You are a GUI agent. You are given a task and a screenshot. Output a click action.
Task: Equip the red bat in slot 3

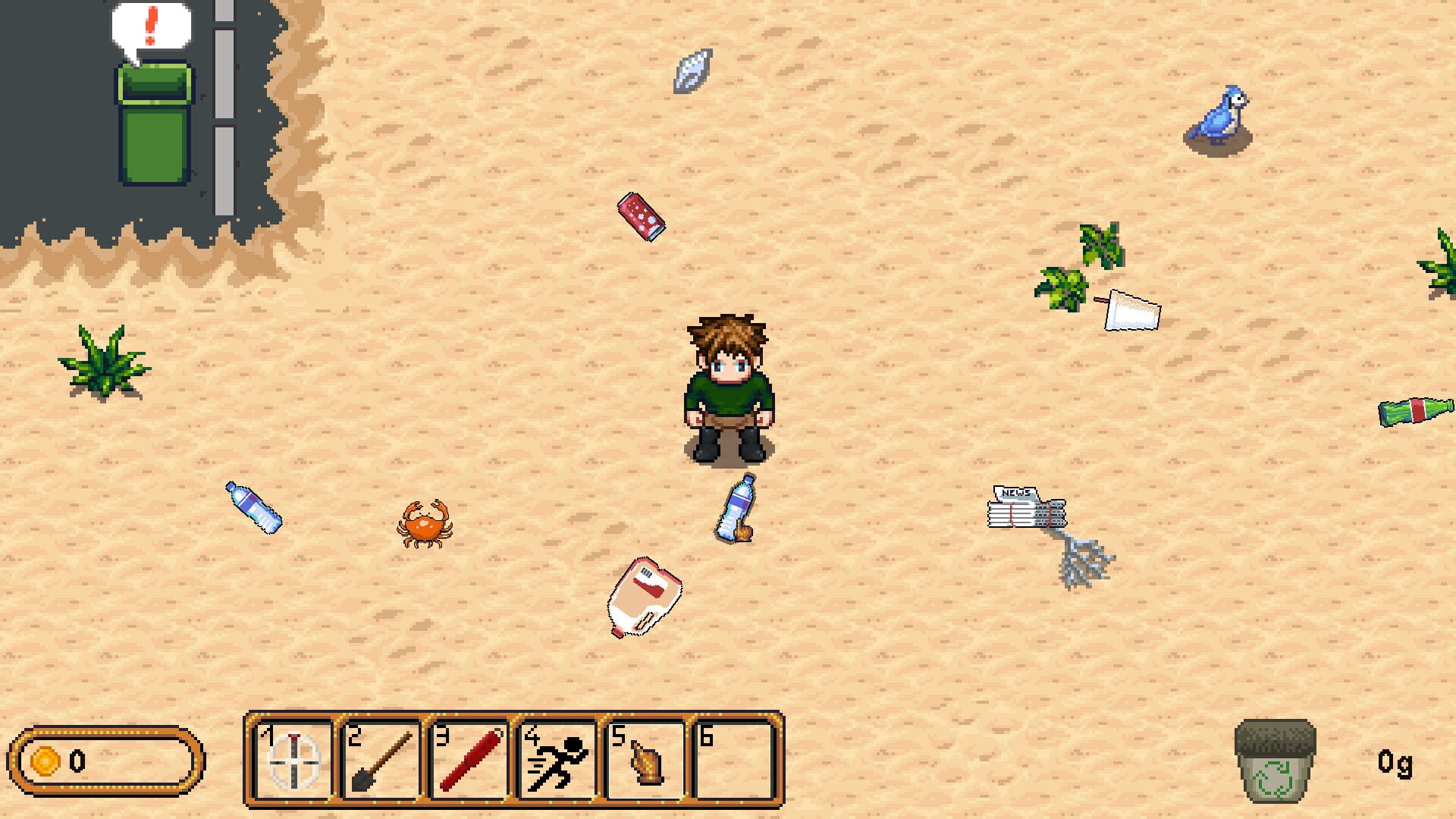click(x=470, y=760)
